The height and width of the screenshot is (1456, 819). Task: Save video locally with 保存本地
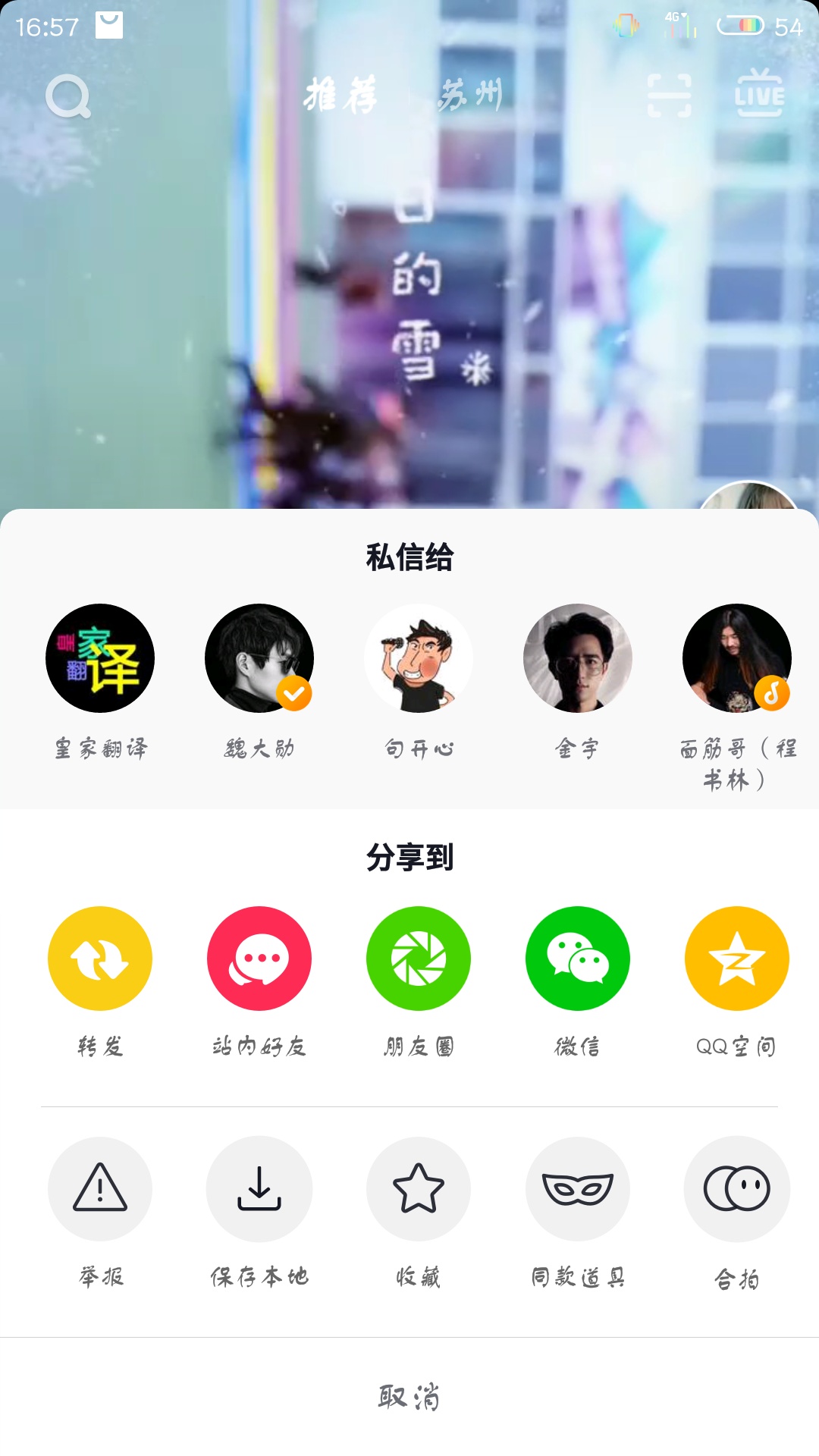tap(259, 1188)
